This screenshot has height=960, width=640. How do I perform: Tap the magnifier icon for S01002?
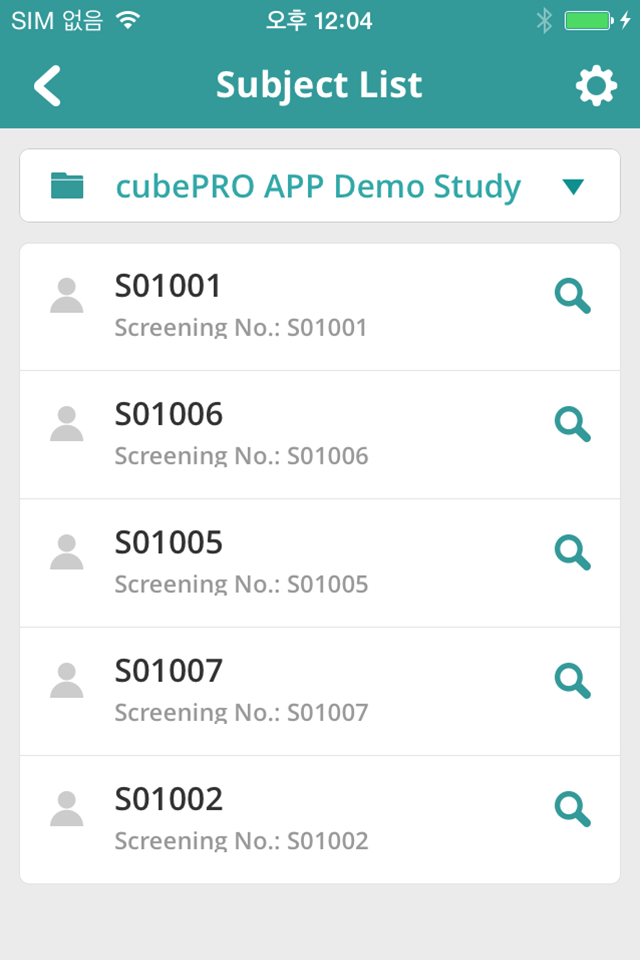pos(573,809)
